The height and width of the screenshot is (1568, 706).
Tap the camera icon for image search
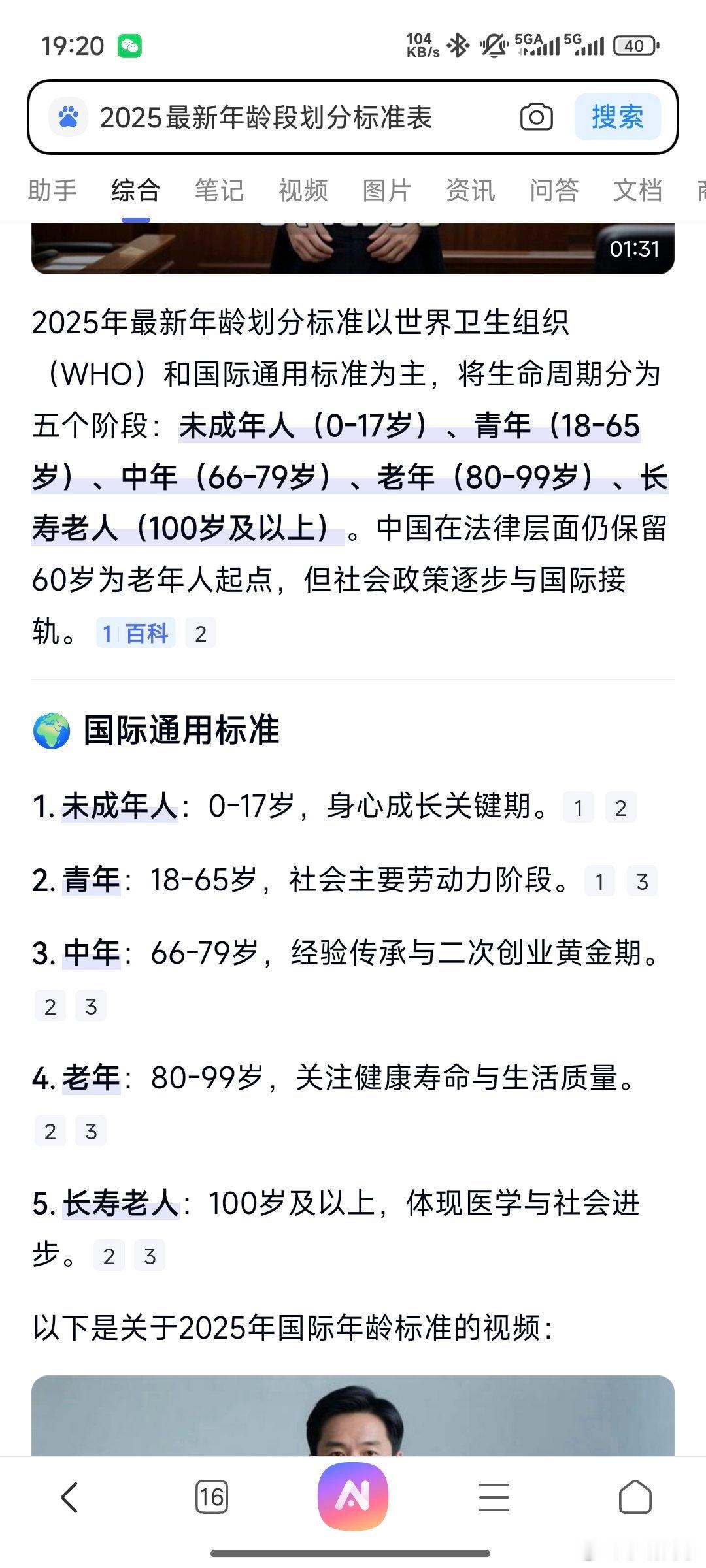(x=537, y=118)
